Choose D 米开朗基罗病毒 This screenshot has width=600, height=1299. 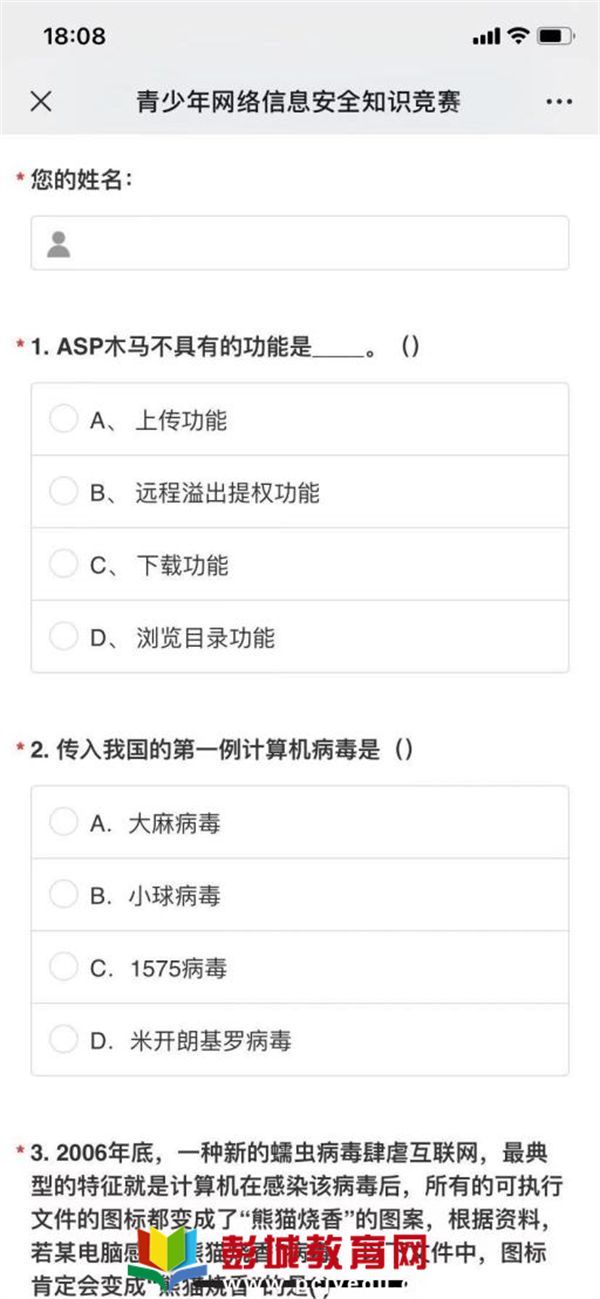pos(300,1039)
